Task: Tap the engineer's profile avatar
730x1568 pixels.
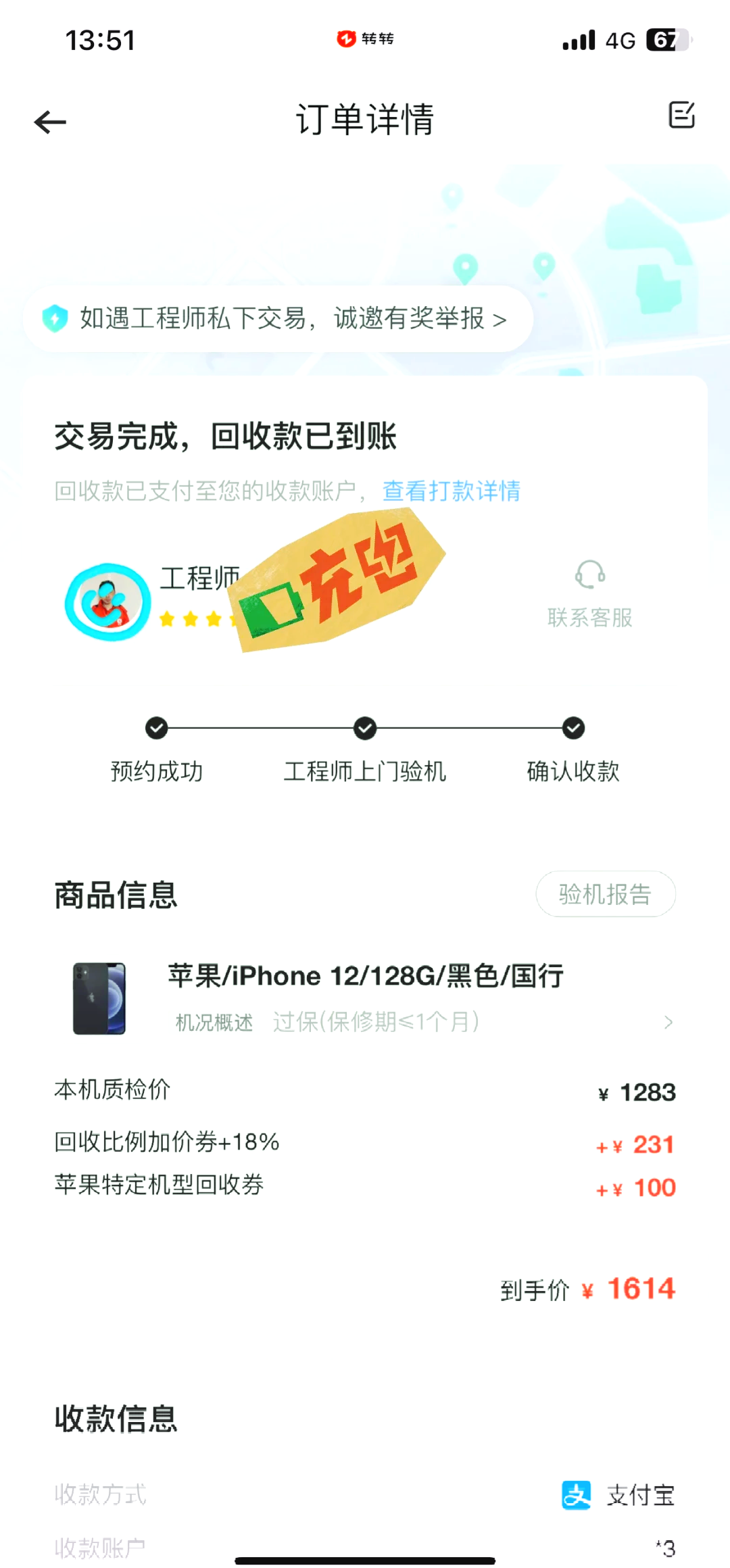Action: 108,602
